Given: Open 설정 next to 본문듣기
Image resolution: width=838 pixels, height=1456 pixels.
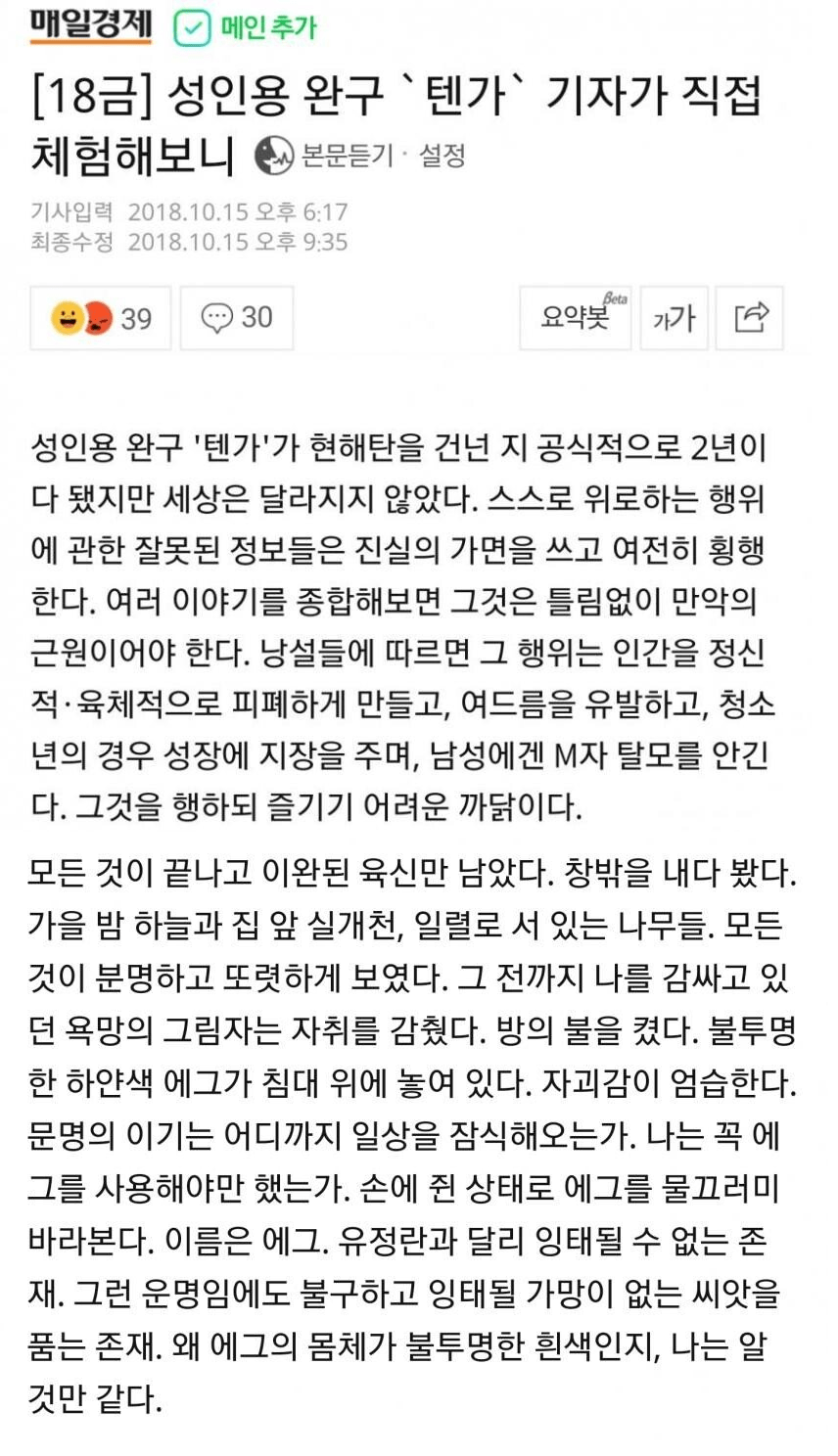Looking at the screenshot, I should (x=442, y=156).
